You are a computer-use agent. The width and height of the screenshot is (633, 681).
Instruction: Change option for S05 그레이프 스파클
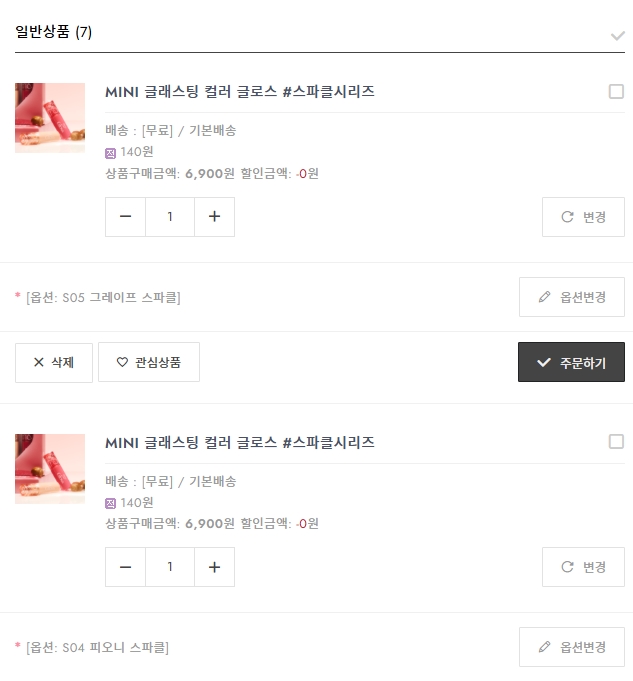571,297
